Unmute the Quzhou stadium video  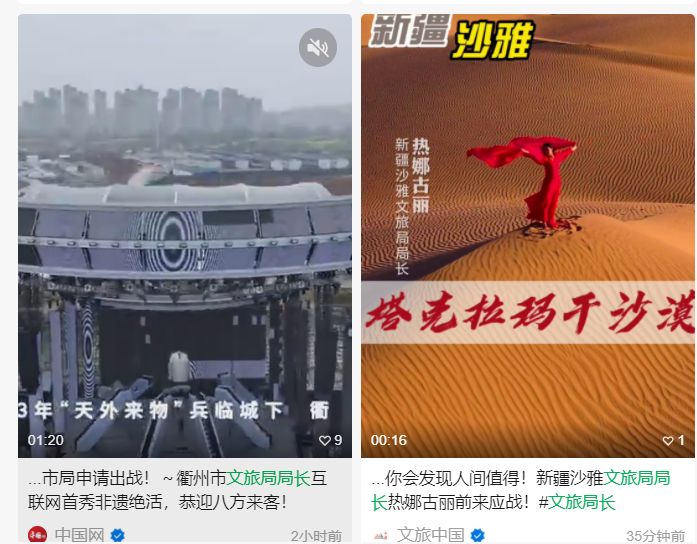click(x=318, y=48)
